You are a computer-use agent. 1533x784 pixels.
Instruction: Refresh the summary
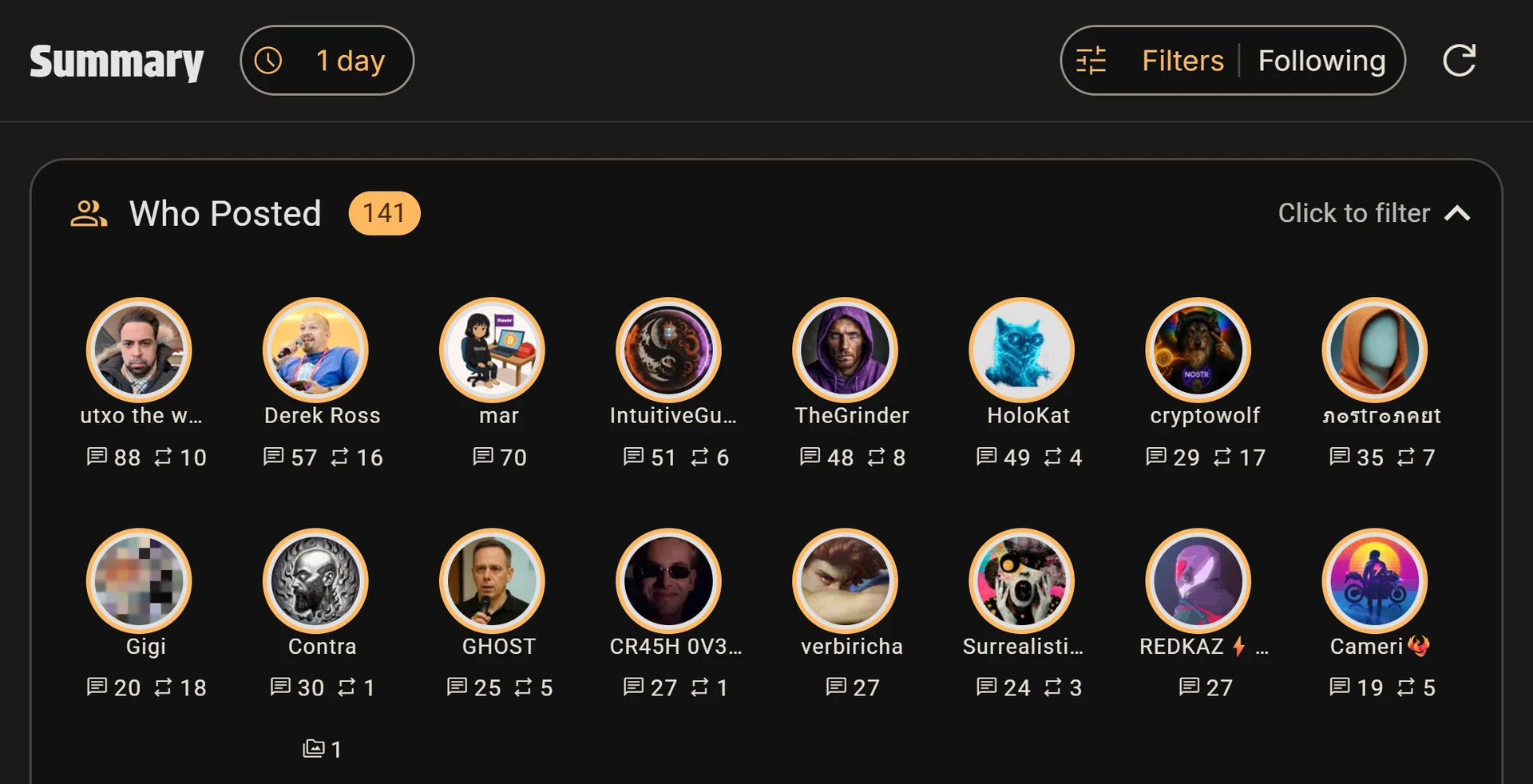pos(1459,61)
